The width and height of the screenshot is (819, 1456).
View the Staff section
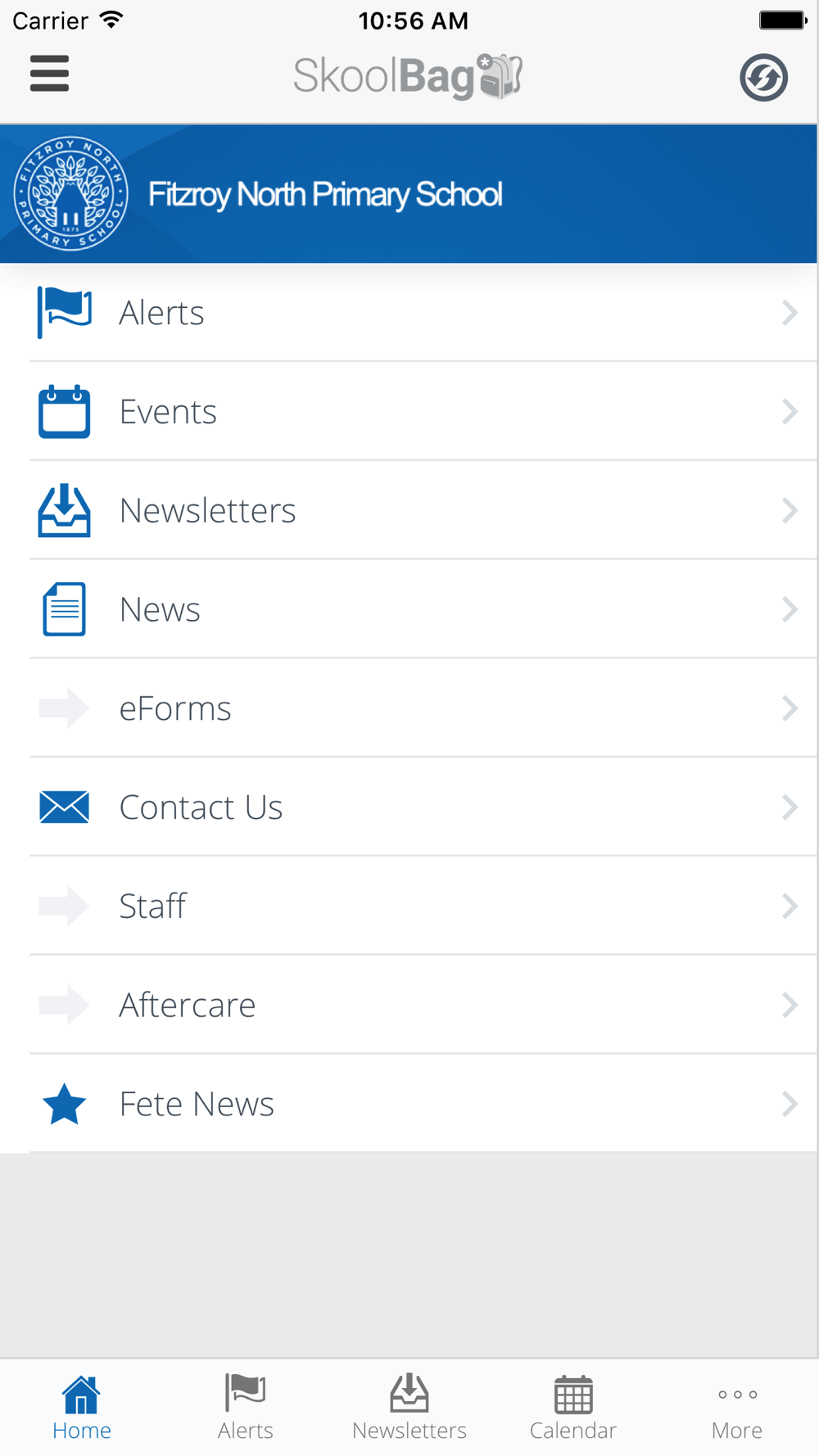pyautogui.click(x=409, y=907)
